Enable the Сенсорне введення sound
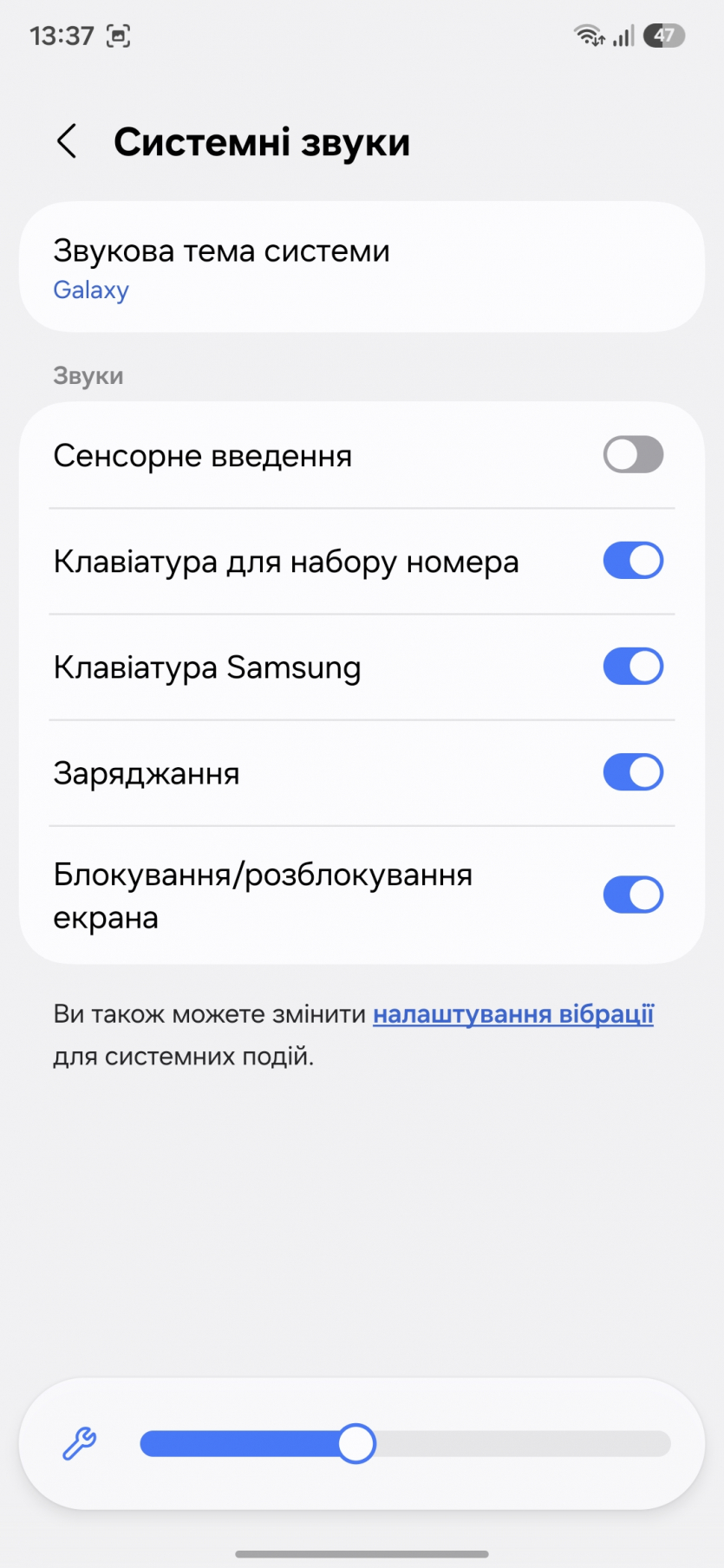Screen dimensions: 724x1568 [x=633, y=455]
